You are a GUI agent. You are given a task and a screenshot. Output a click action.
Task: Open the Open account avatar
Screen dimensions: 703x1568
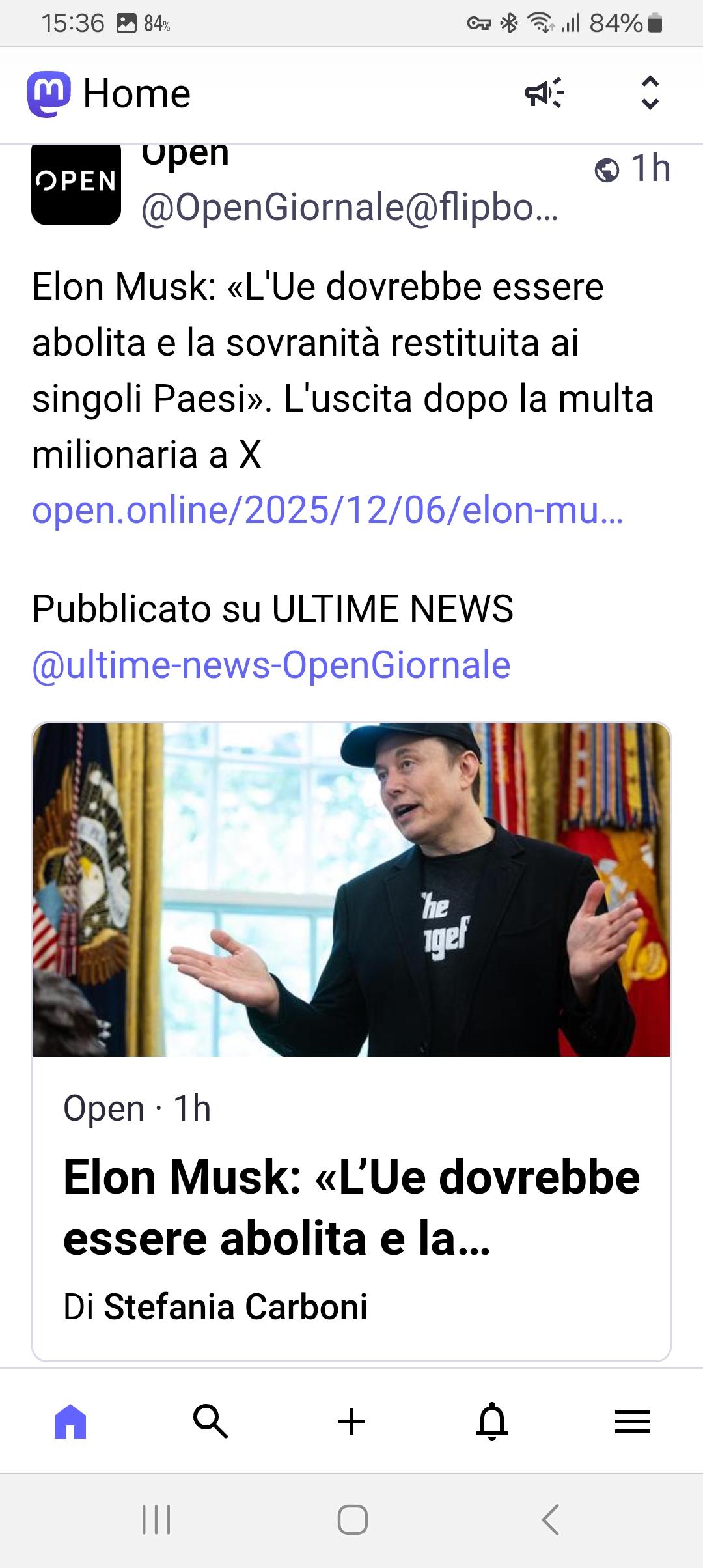click(76, 185)
